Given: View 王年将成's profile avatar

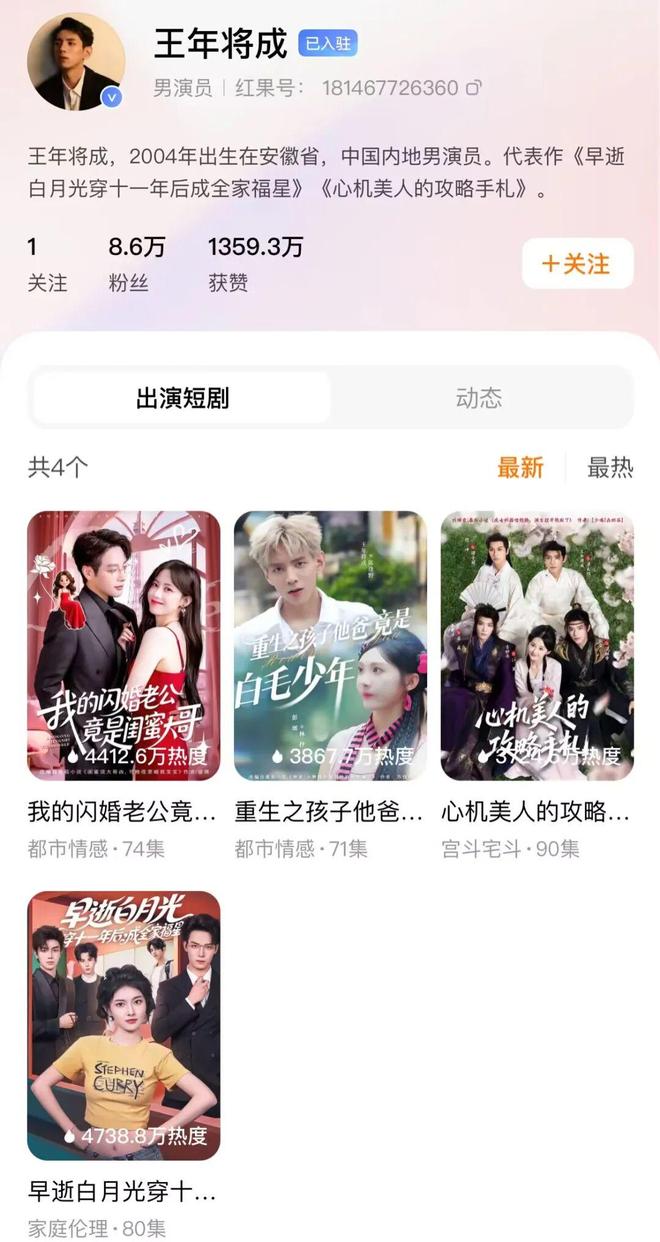Looking at the screenshot, I should click(x=75, y=61).
